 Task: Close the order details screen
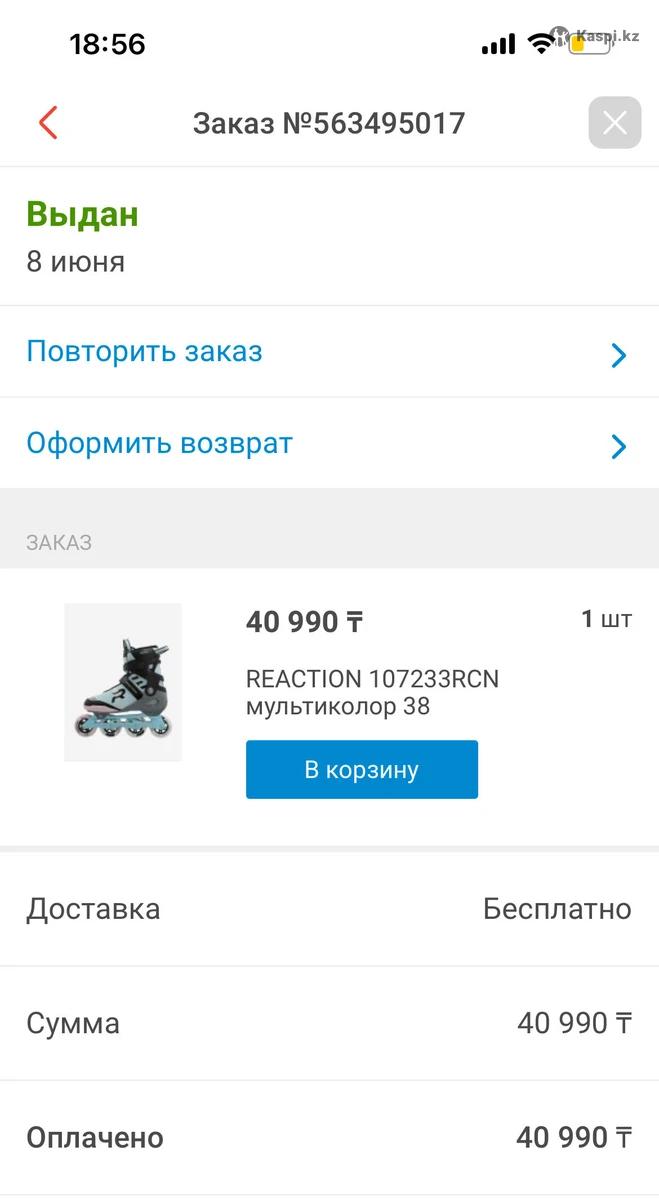(x=614, y=123)
